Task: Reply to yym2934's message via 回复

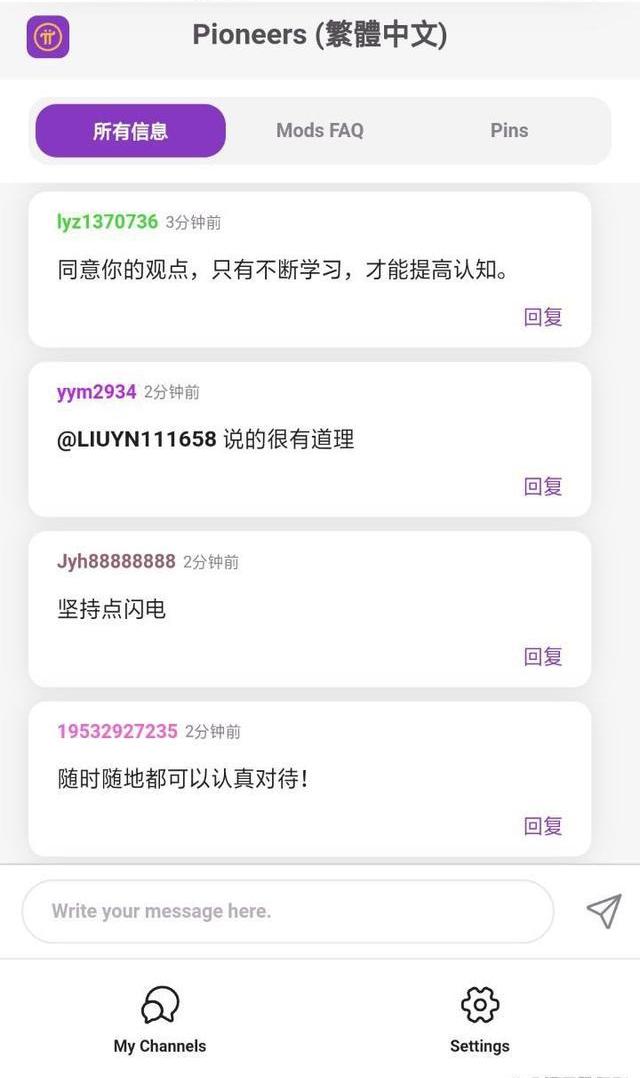Action: pos(543,487)
